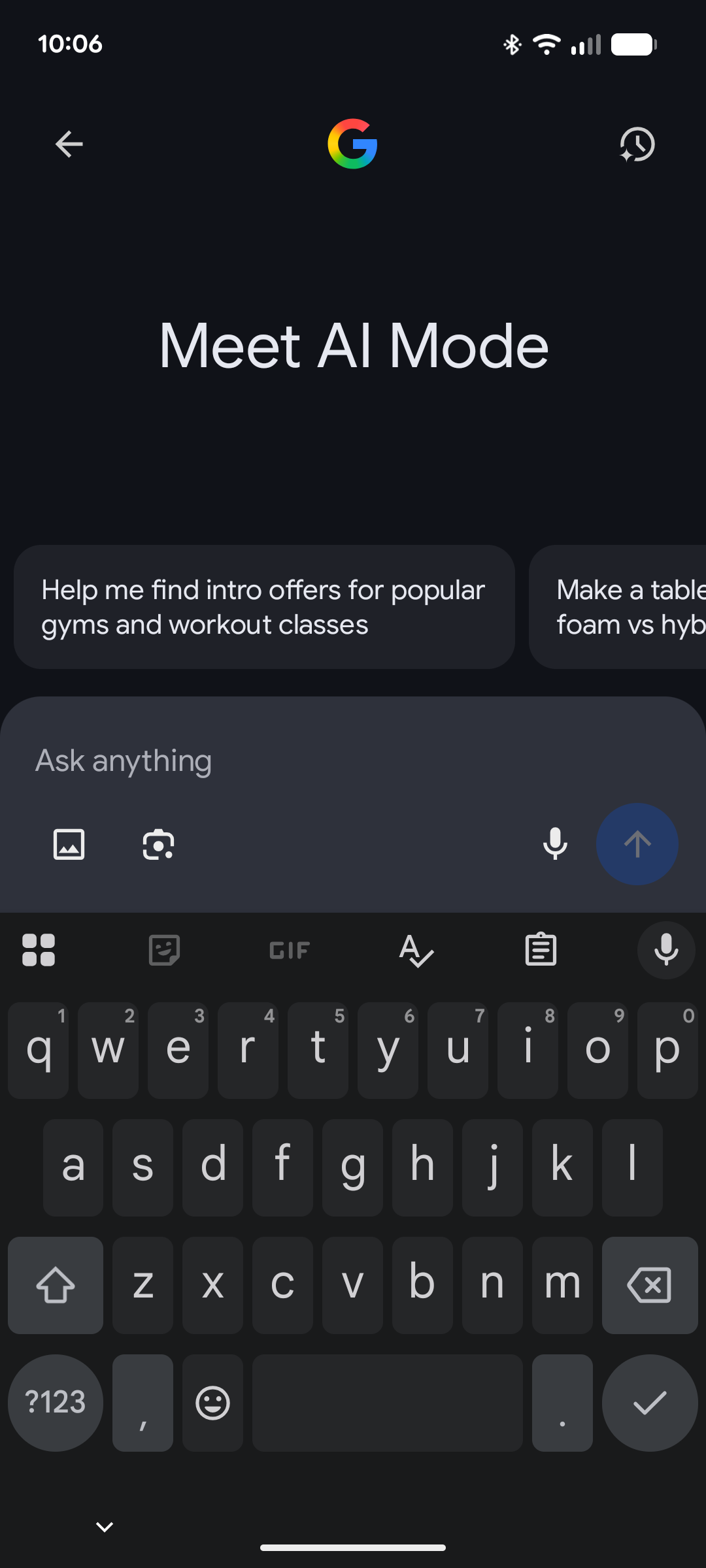
Task: Attach an image from gallery
Action: click(69, 844)
